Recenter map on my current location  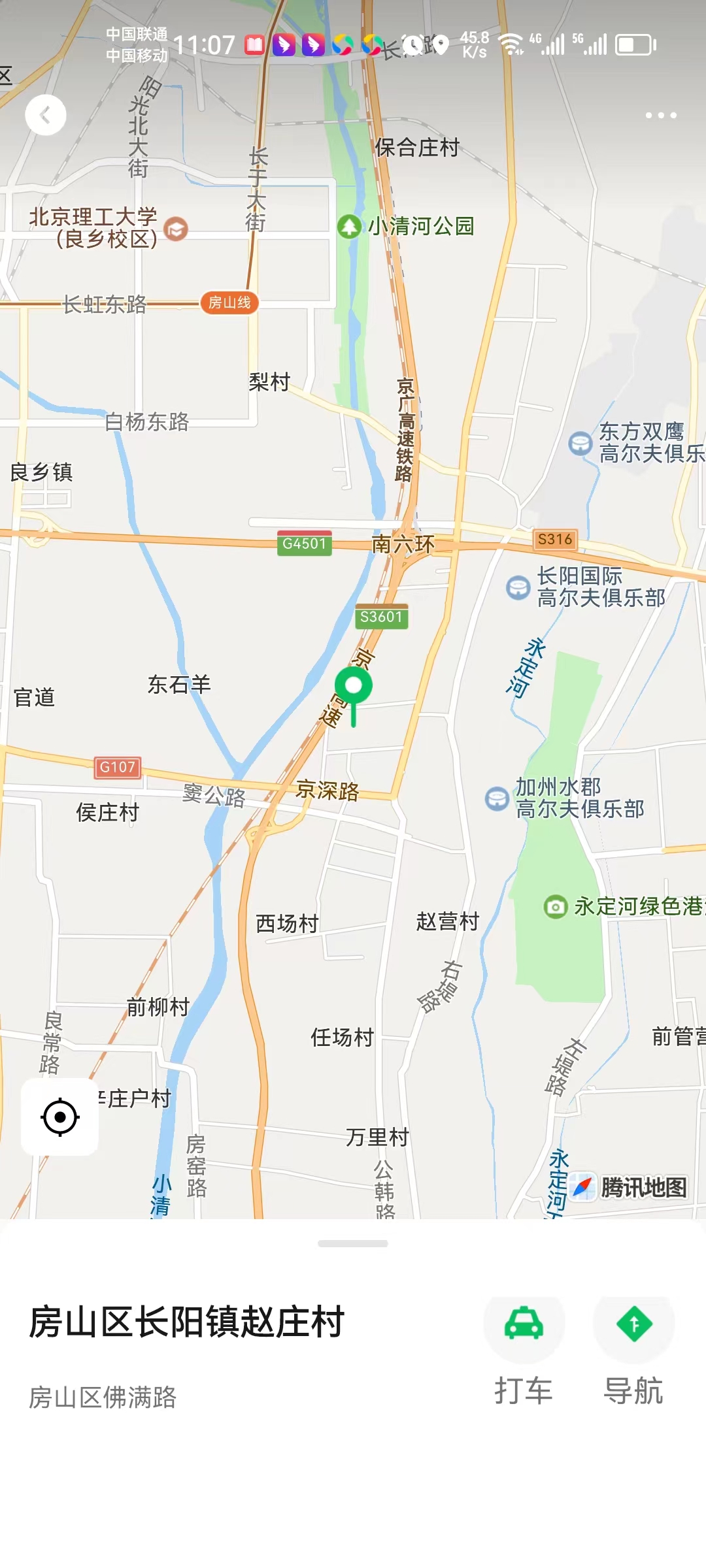pyautogui.click(x=60, y=1117)
